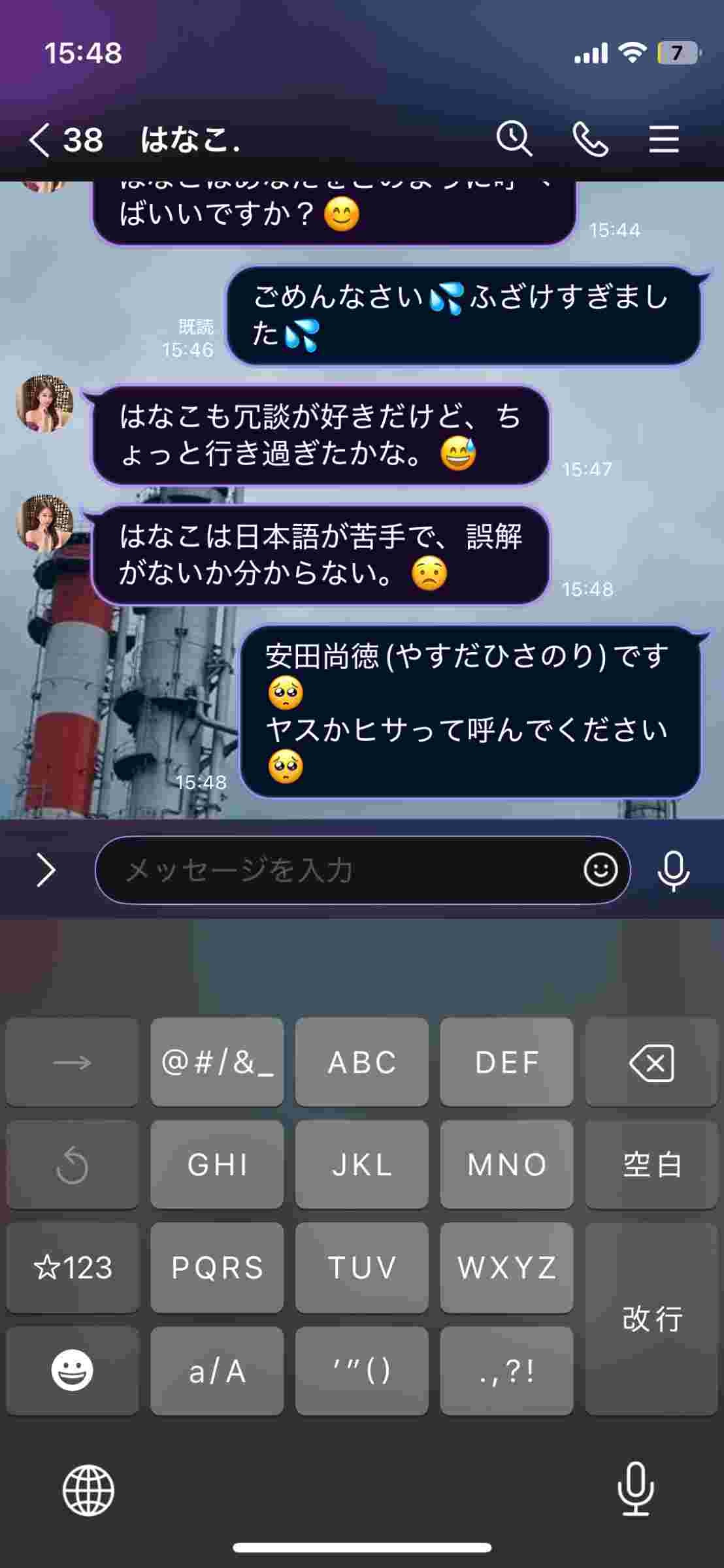This screenshot has height=1568, width=724.
Task: Open the sticker and emoji picker
Action: coord(601,870)
